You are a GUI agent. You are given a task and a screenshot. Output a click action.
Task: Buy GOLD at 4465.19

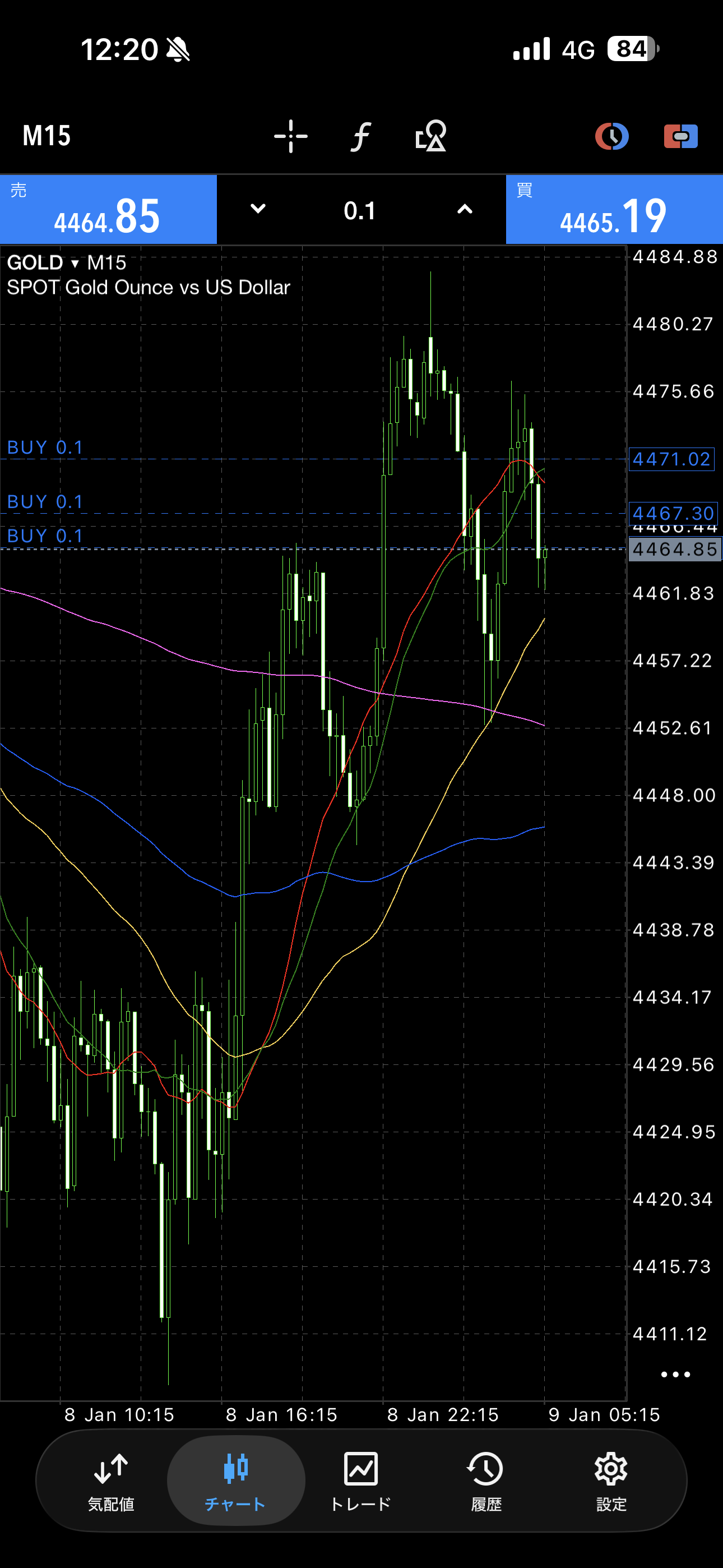click(x=614, y=210)
